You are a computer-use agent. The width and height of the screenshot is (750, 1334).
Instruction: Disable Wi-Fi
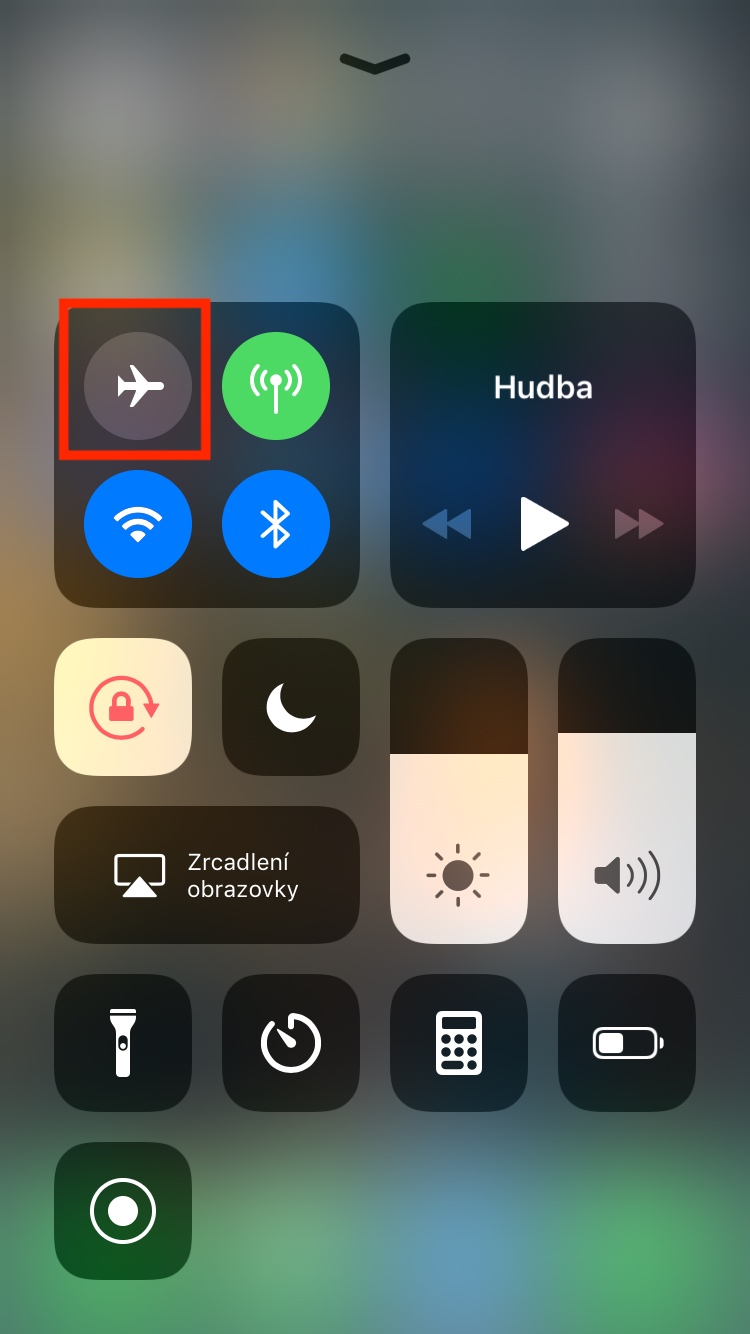click(x=138, y=524)
